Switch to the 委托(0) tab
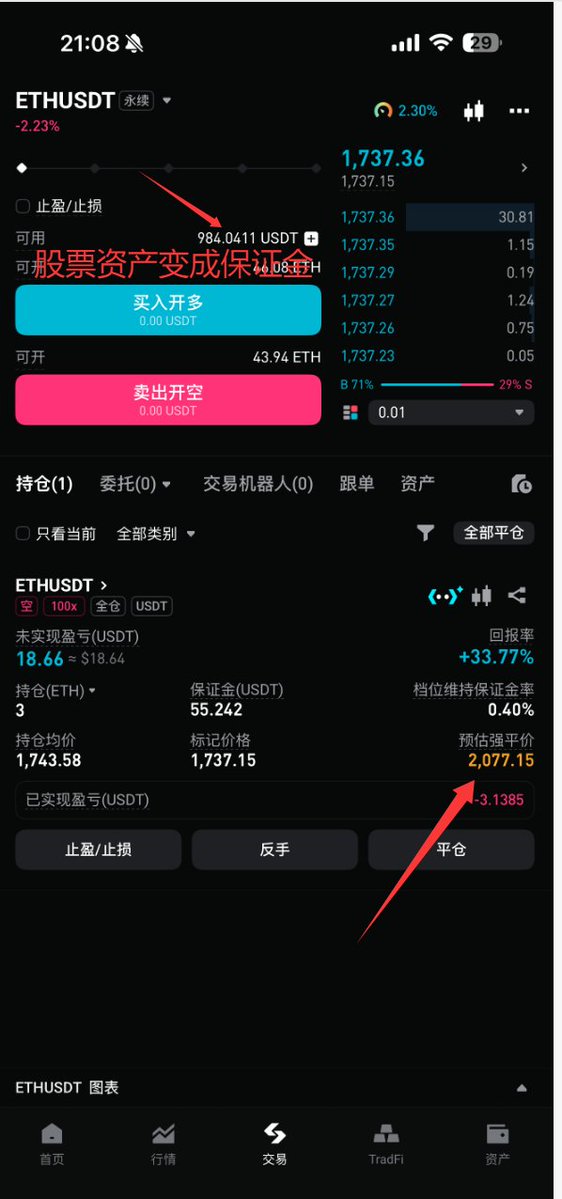The width and height of the screenshot is (562, 1199). pos(135,483)
